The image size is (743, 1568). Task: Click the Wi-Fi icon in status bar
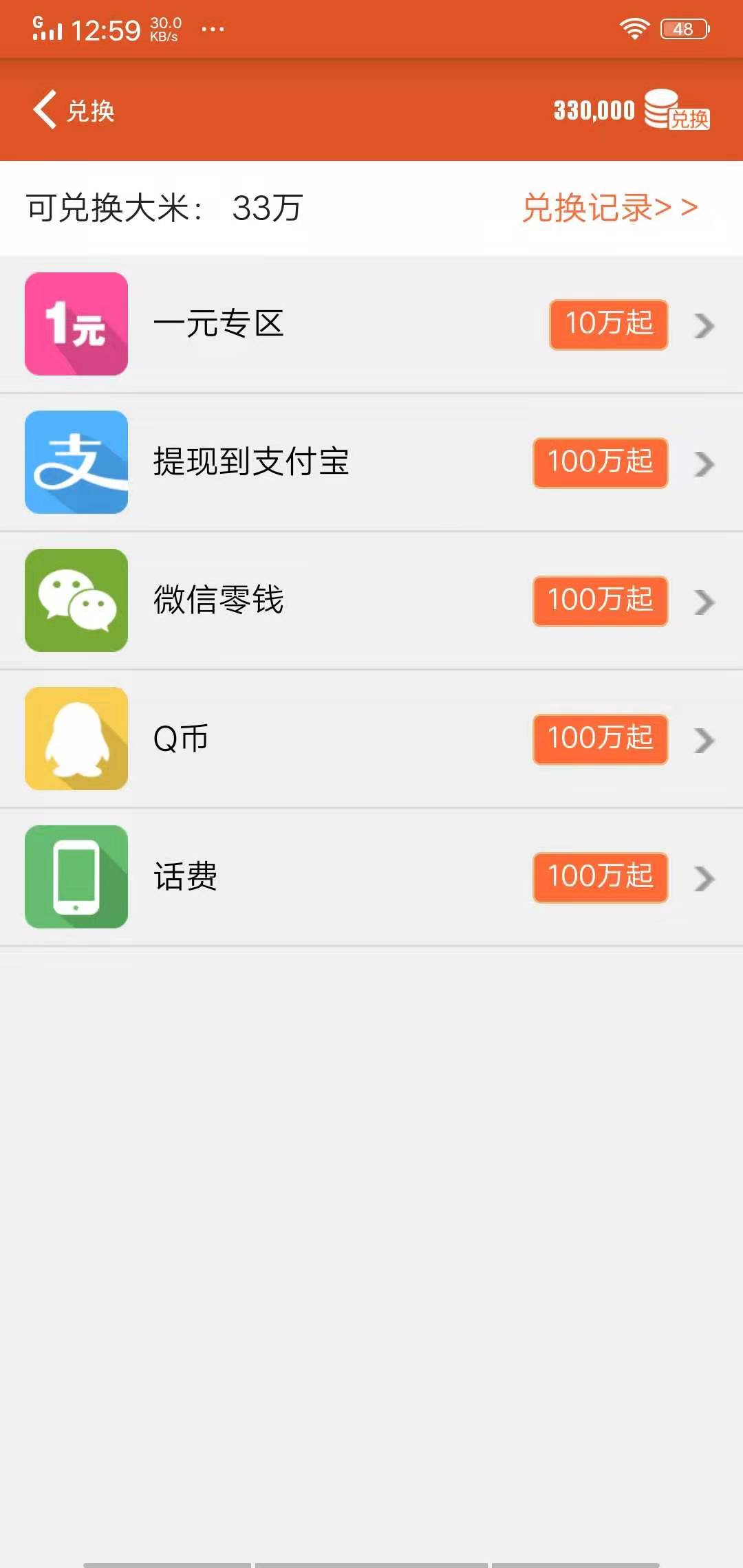(x=633, y=28)
